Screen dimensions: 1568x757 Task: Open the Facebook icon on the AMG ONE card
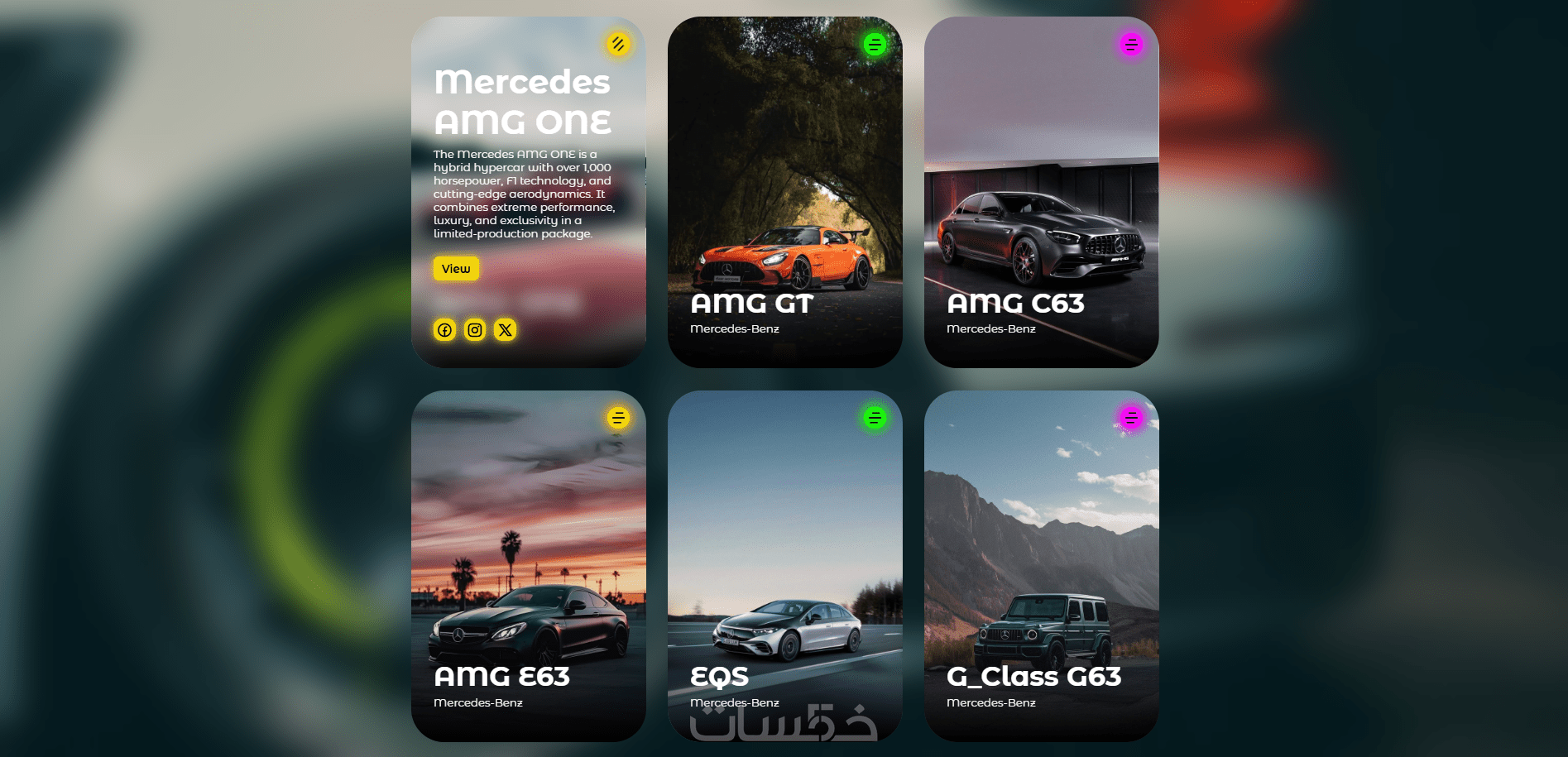(x=445, y=330)
